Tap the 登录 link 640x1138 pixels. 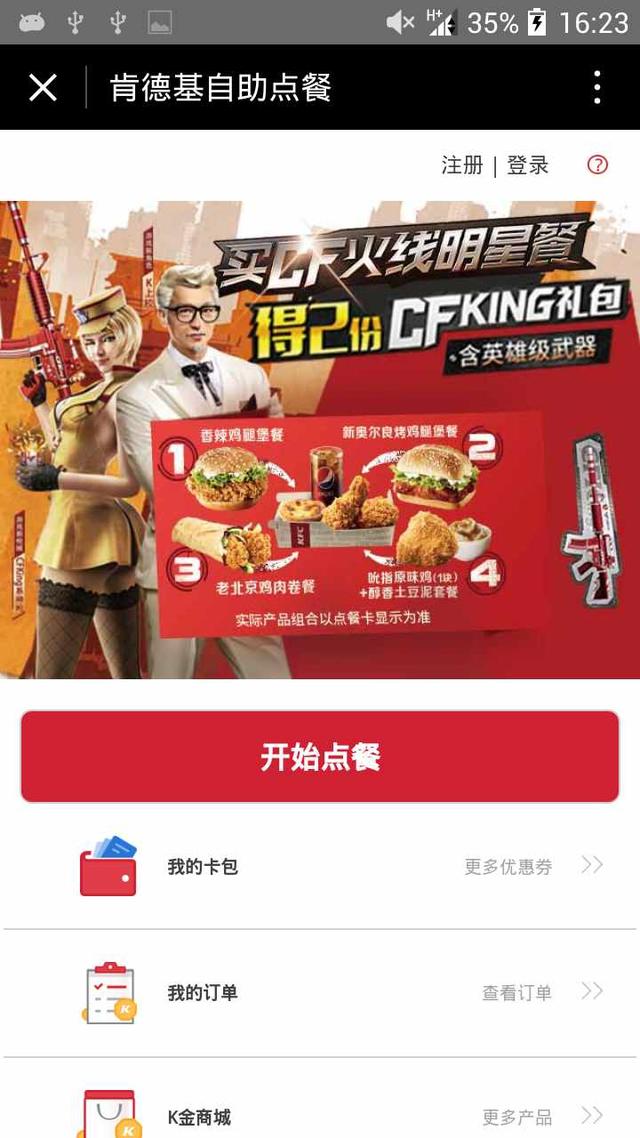tap(528, 166)
